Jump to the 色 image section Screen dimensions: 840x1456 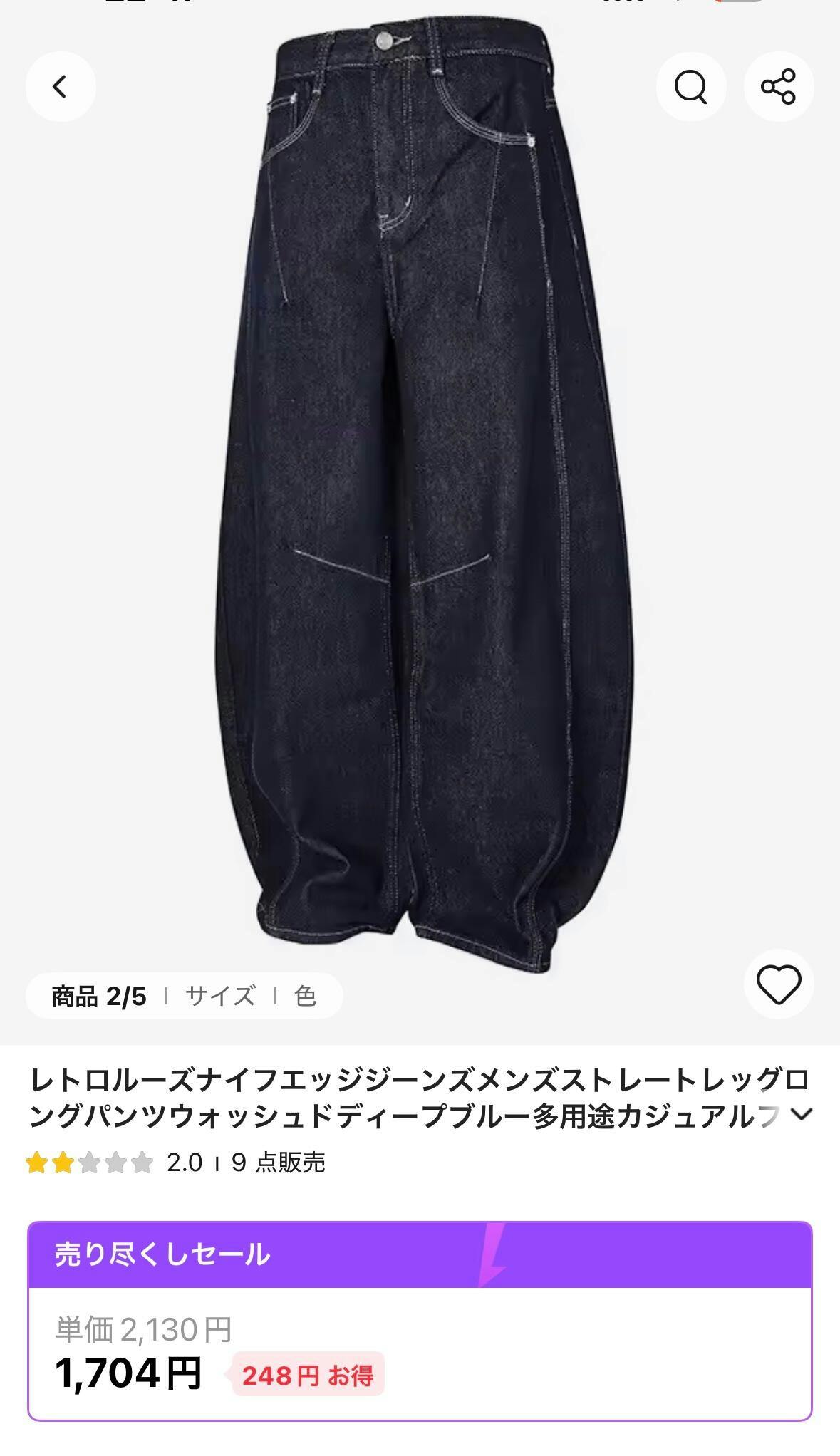tap(305, 996)
